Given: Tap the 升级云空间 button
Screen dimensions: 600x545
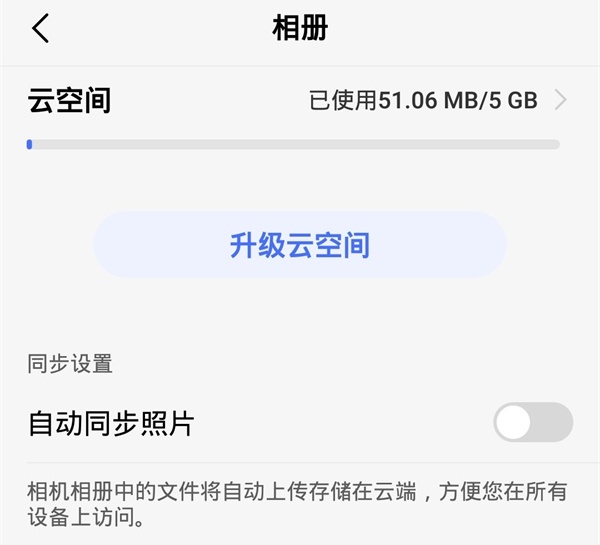Looking at the screenshot, I should tap(300, 245).
